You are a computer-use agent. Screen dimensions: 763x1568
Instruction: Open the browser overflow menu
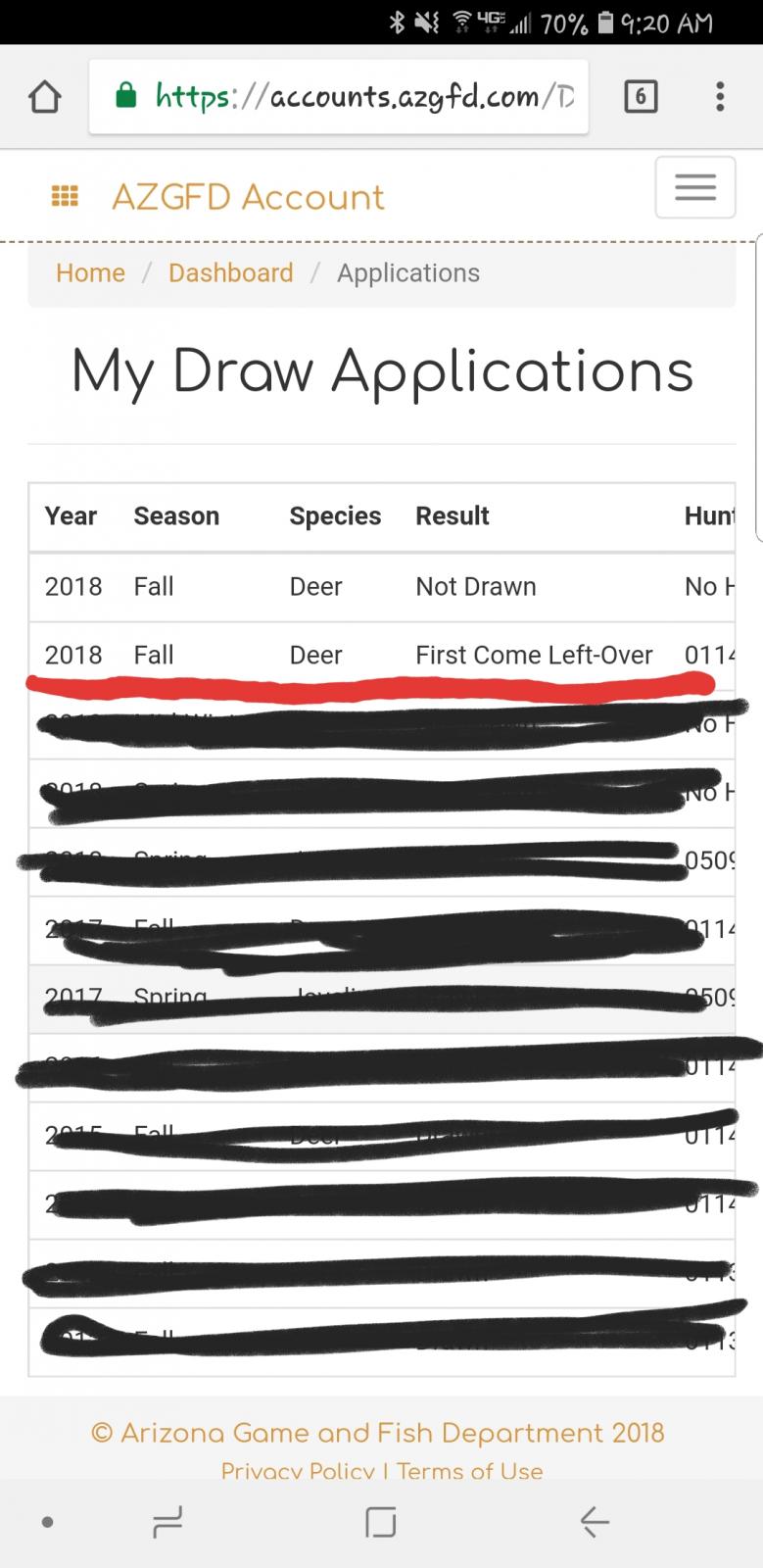(720, 96)
